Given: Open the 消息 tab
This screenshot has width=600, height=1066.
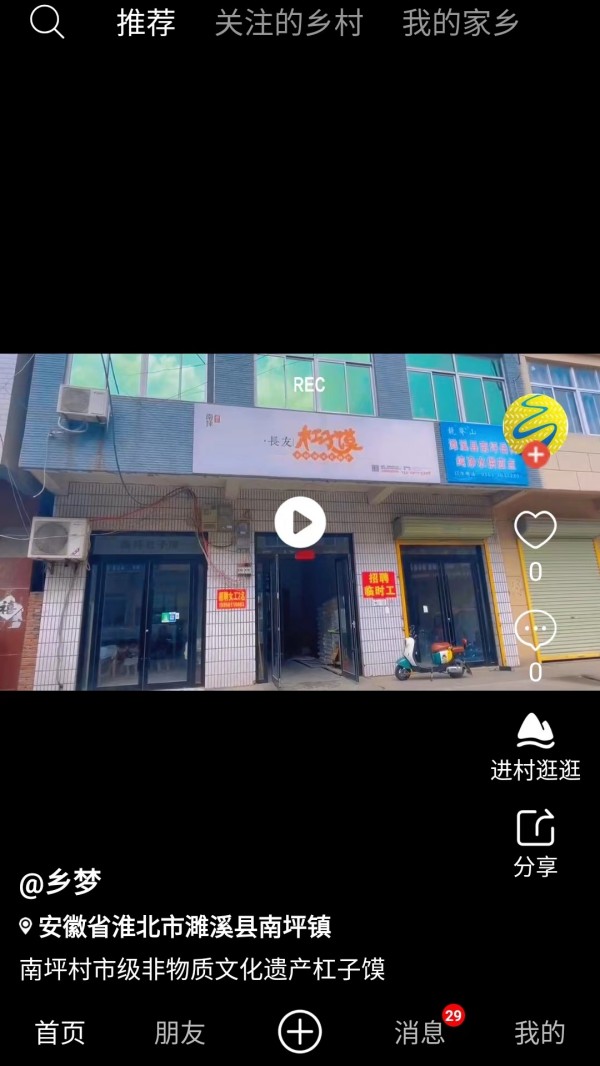Looking at the screenshot, I should pos(420,1033).
